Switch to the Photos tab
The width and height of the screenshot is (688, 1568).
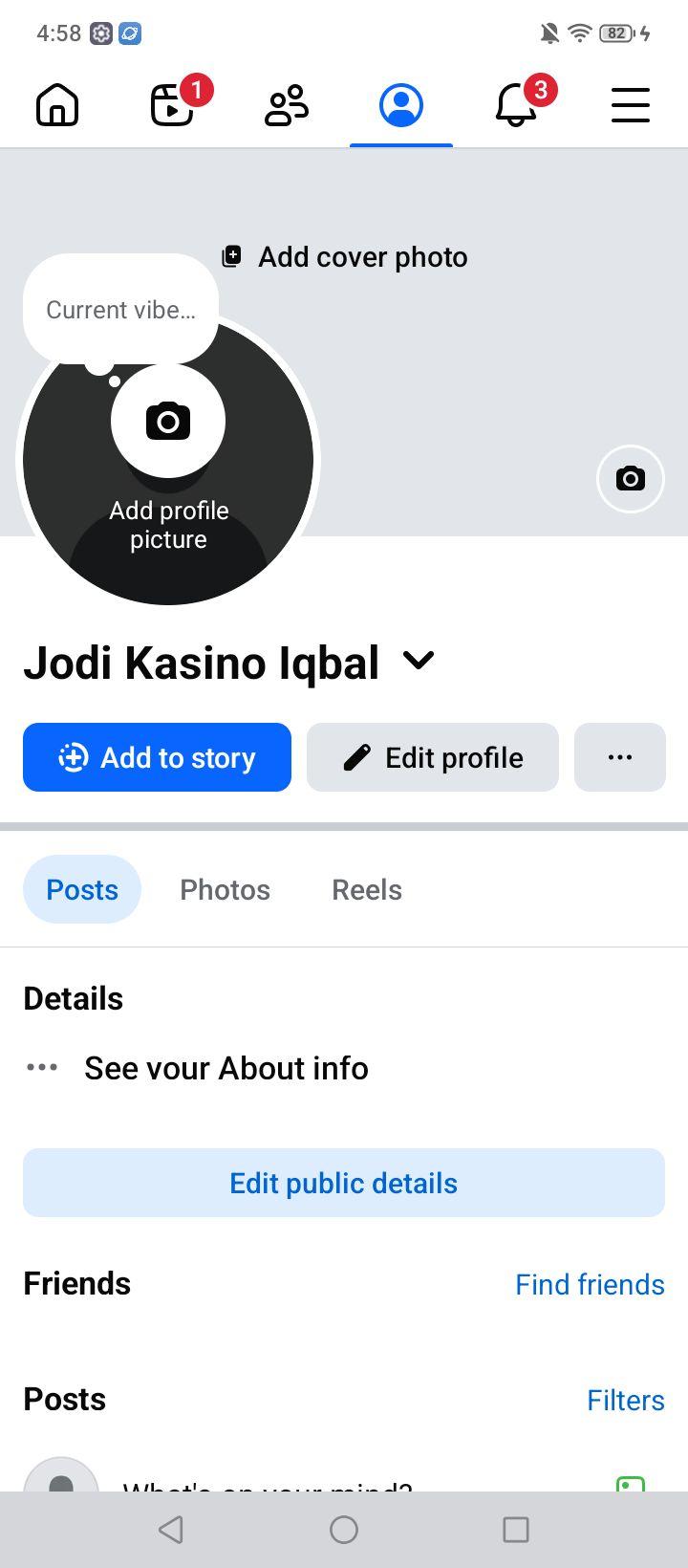pos(226,889)
